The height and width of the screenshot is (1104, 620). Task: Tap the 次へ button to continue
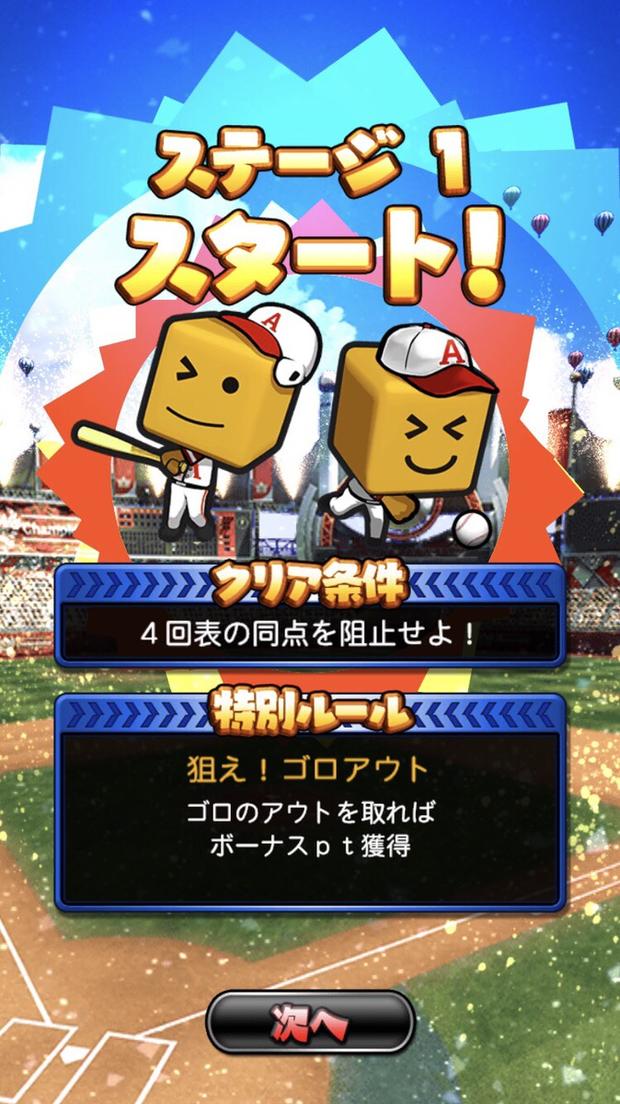coord(310,1022)
